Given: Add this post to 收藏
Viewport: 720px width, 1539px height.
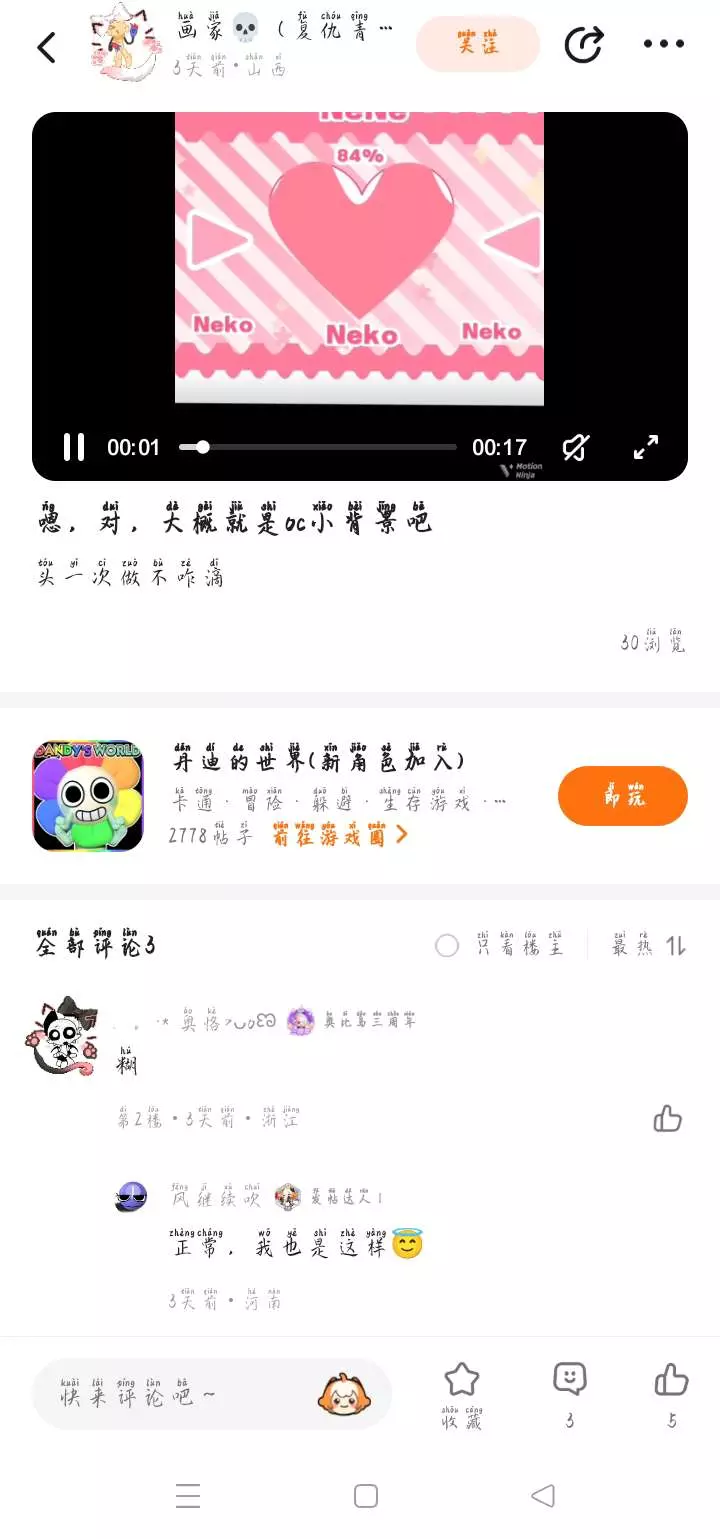Looking at the screenshot, I should (461, 1390).
